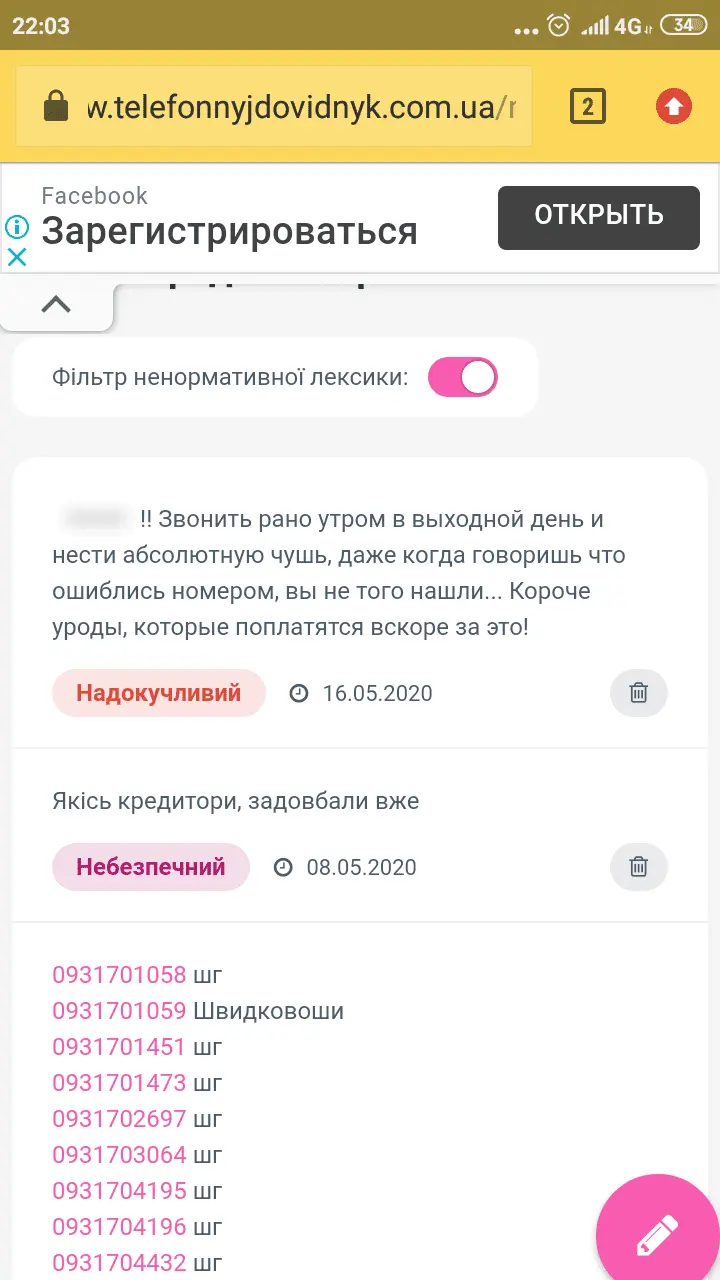
Task: Open phone number 0931704195
Action: point(119,1191)
